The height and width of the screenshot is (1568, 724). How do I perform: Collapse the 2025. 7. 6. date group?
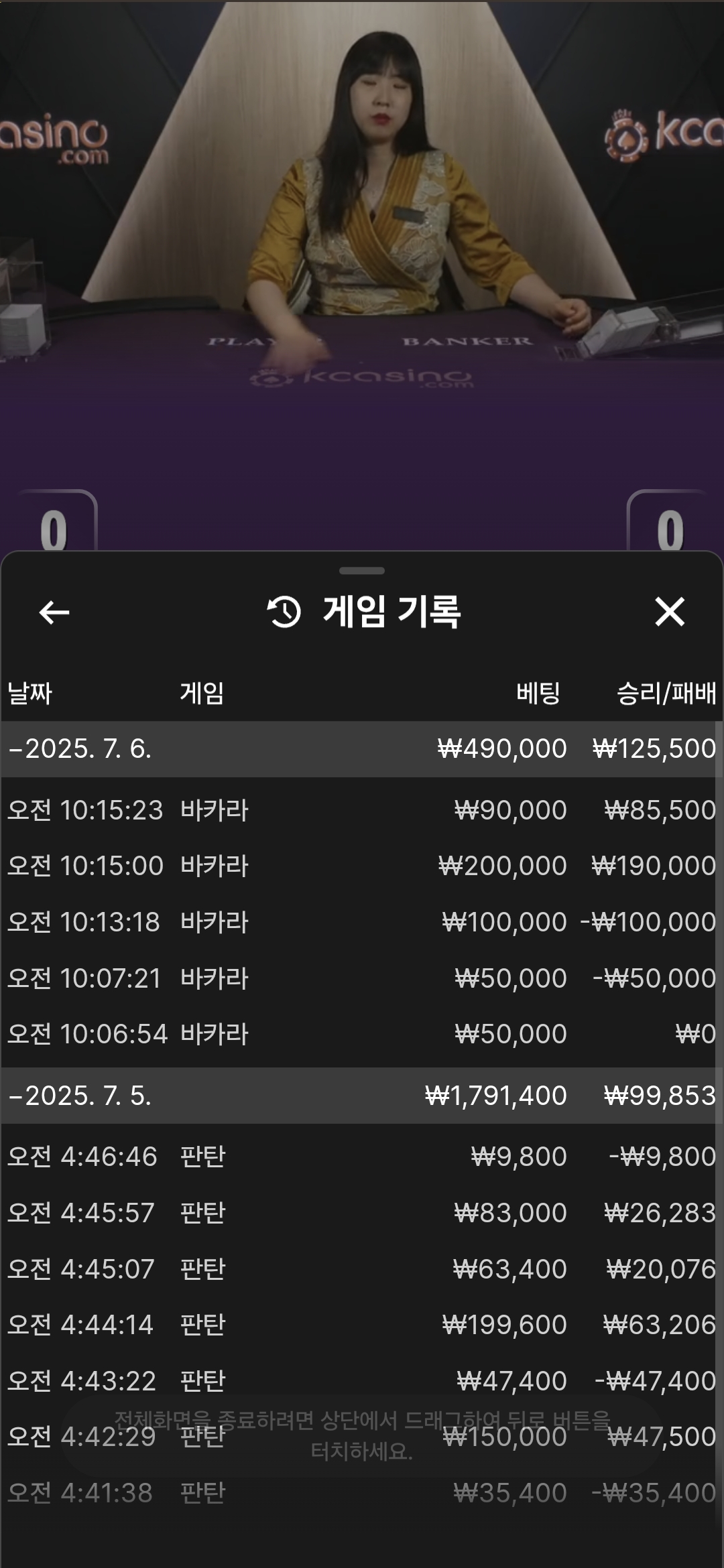tap(362, 748)
